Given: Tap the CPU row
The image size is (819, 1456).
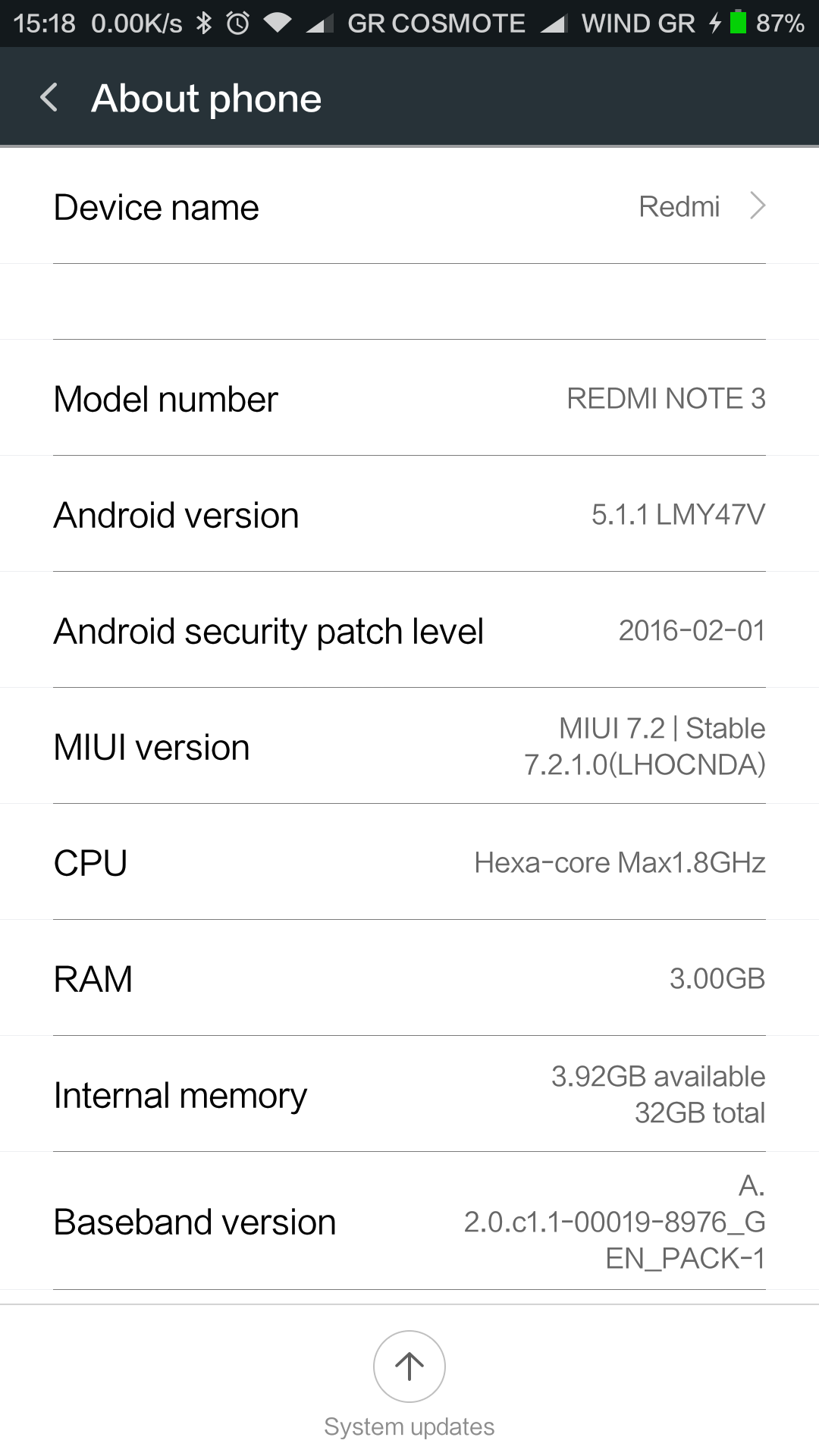Looking at the screenshot, I should tap(409, 862).
